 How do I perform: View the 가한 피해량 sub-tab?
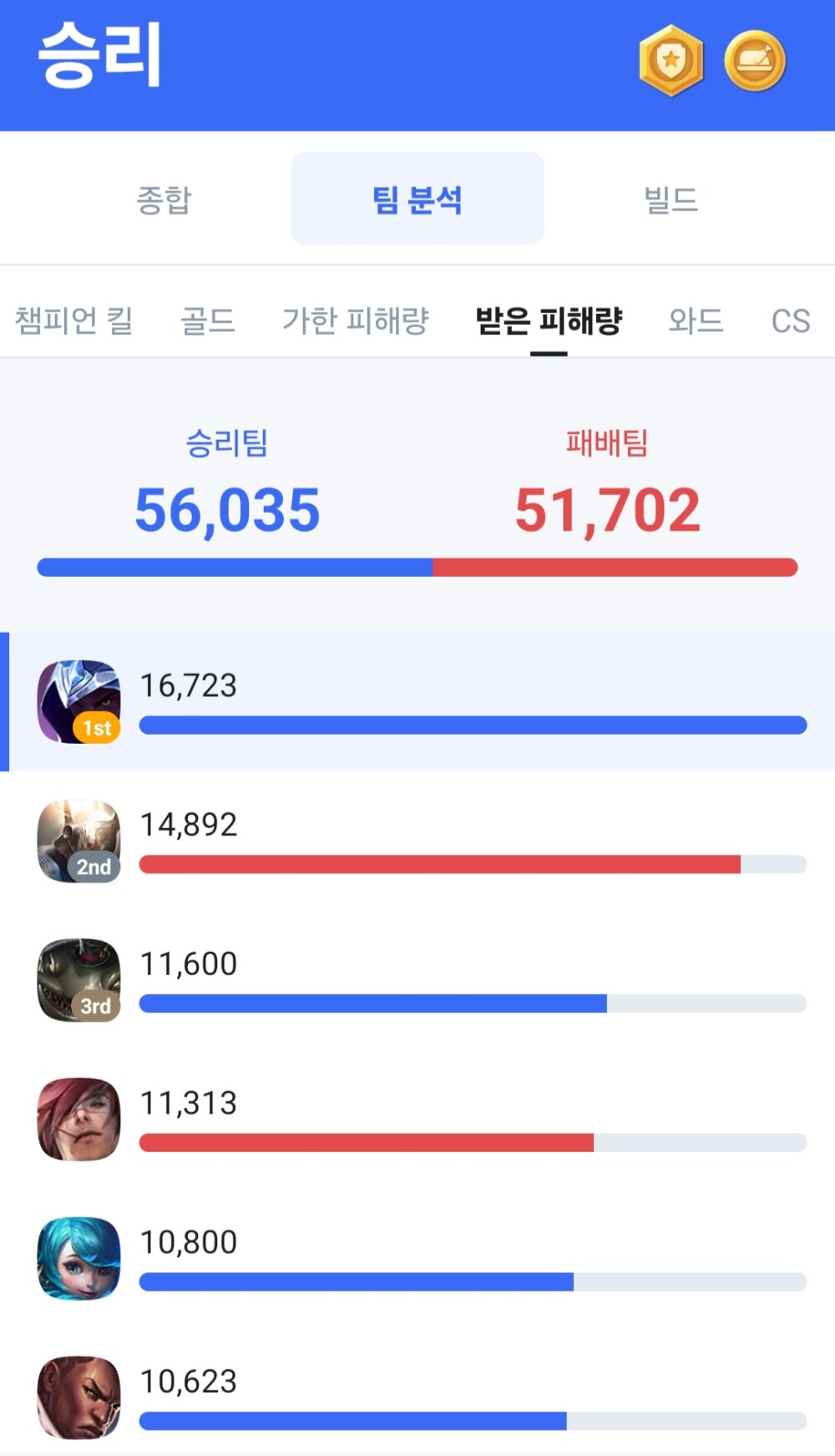pyautogui.click(x=356, y=321)
